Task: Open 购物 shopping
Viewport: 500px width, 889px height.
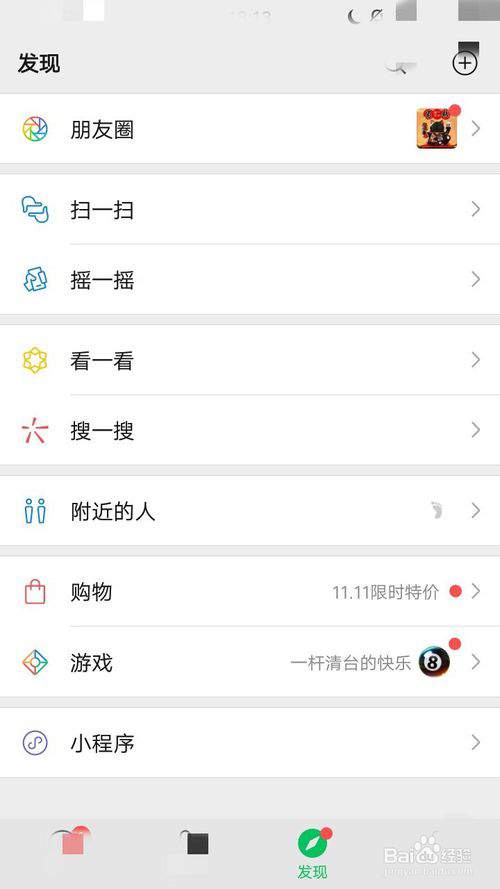Action: [x=250, y=592]
